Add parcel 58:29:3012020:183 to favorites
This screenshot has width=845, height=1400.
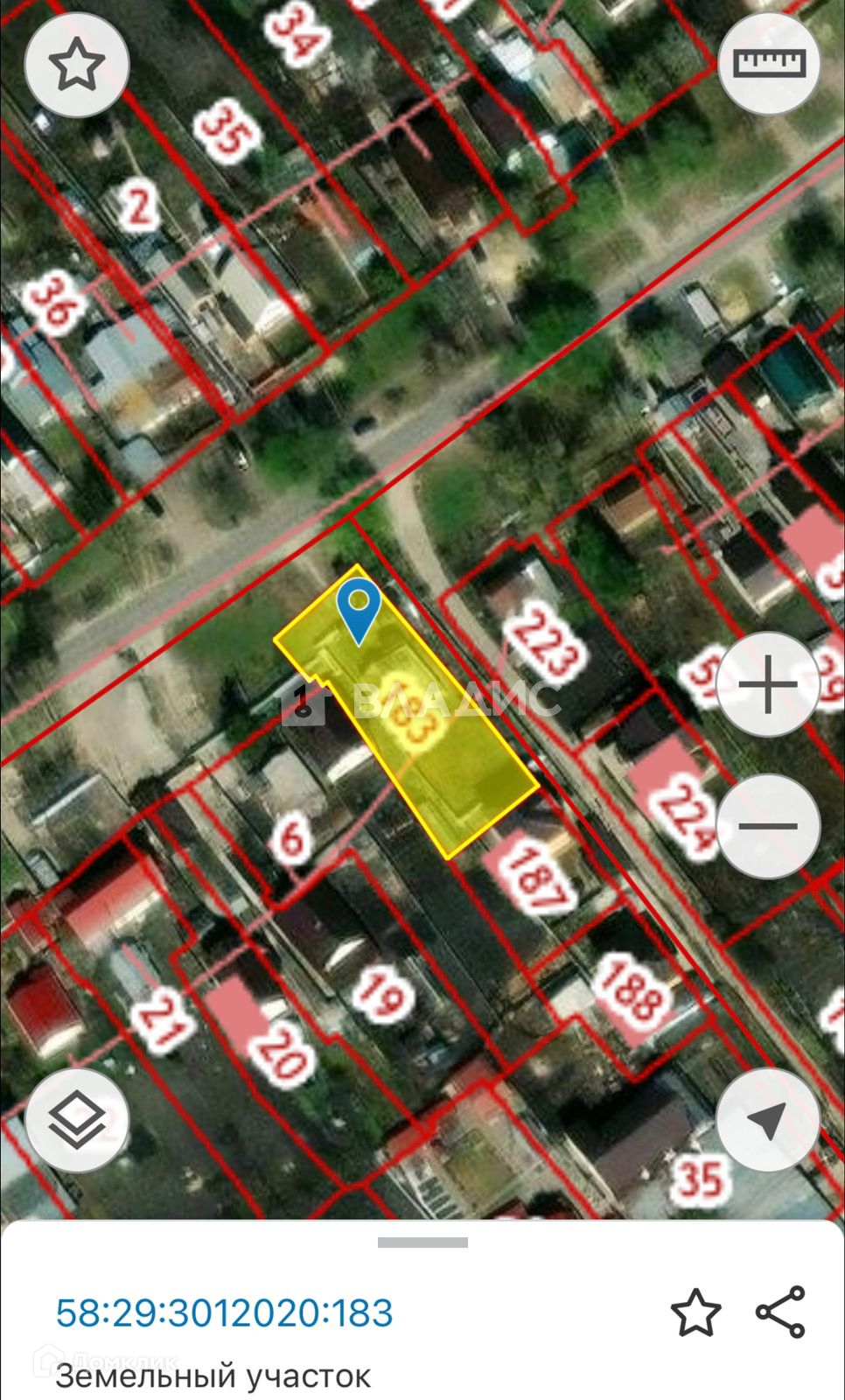pos(695,1312)
